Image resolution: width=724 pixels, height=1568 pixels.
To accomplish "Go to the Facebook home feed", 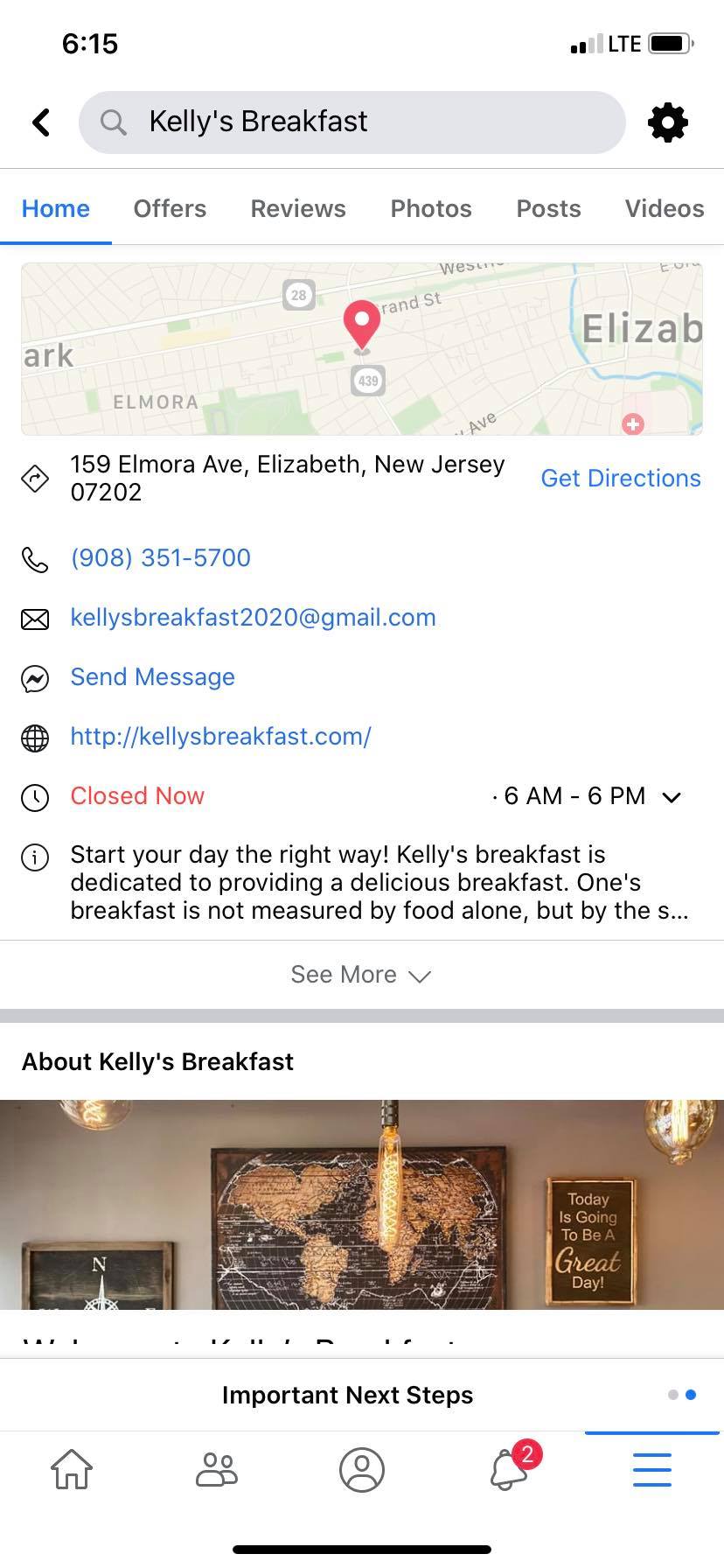I will pyautogui.click(x=72, y=1470).
